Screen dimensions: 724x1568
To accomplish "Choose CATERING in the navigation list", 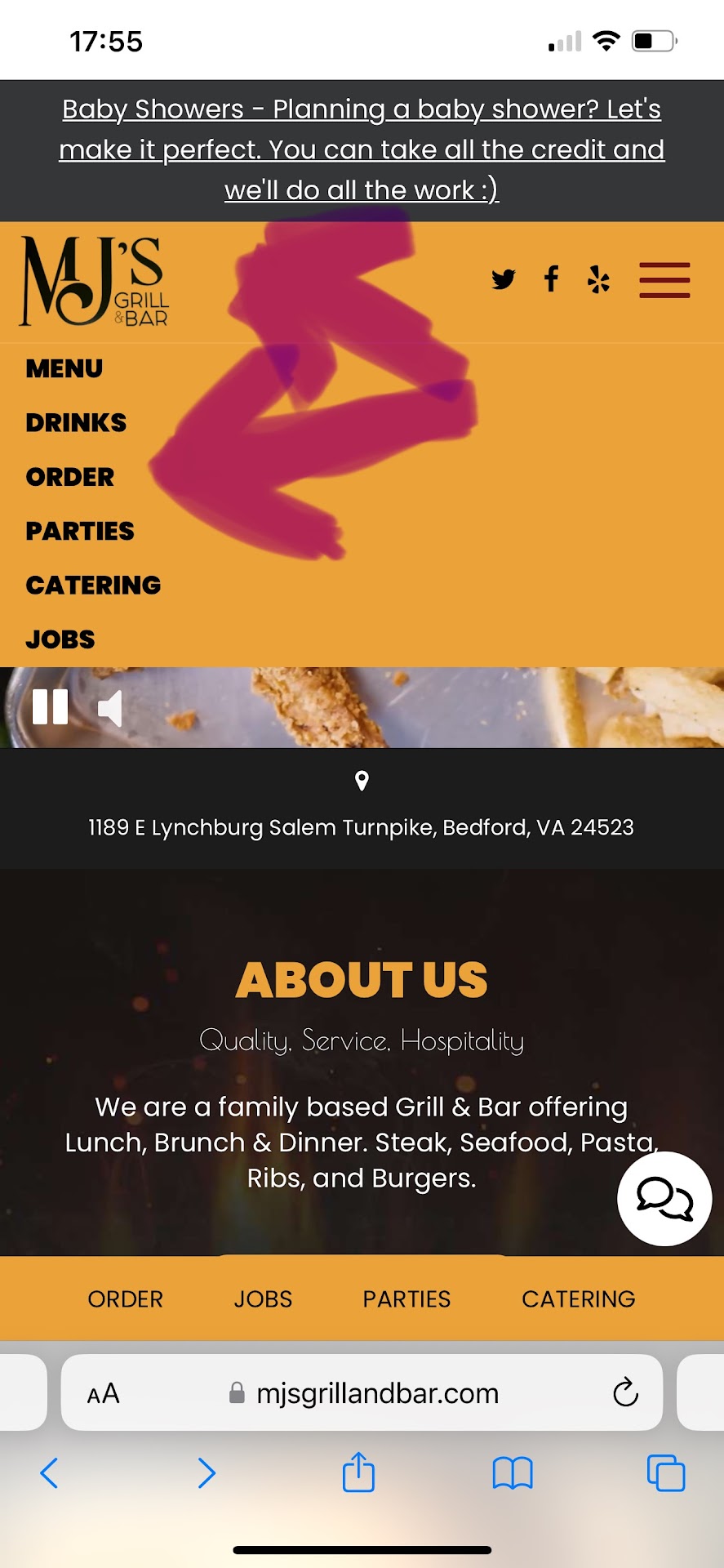I will click(93, 586).
